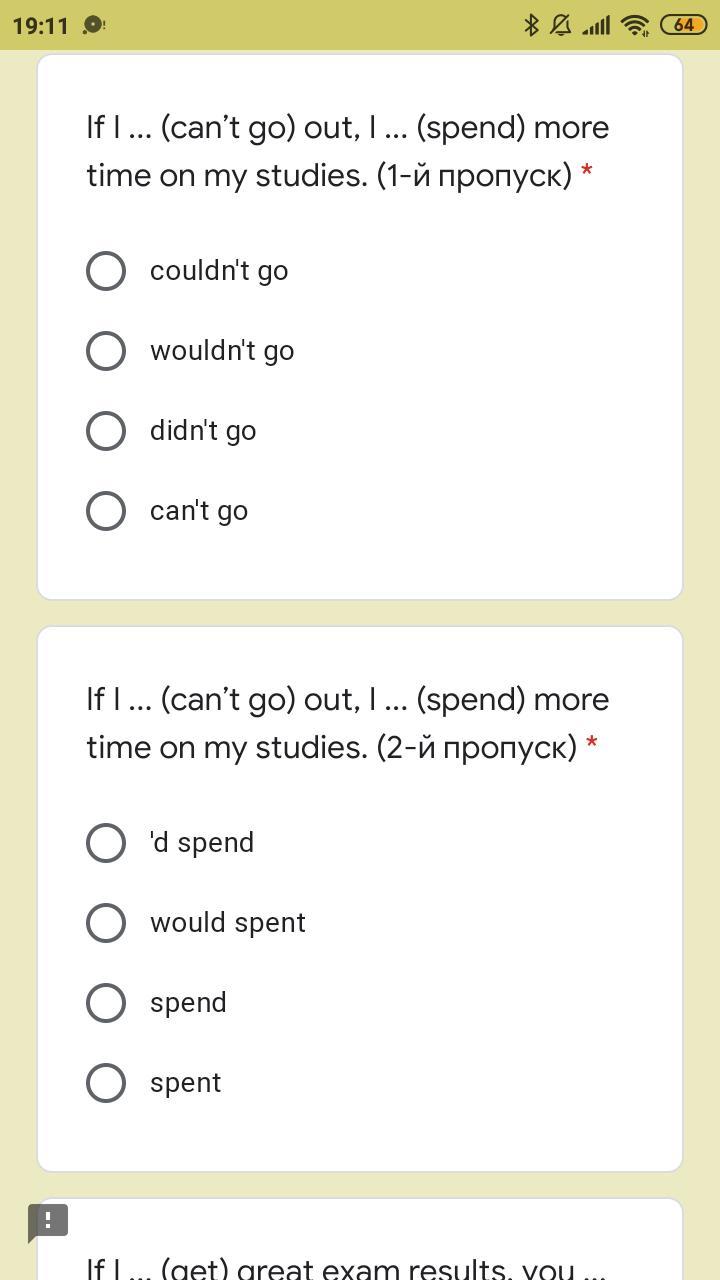Mark "can't go" as the answer
Image resolution: width=720 pixels, height=1280 pixels.
pos(106,511)
